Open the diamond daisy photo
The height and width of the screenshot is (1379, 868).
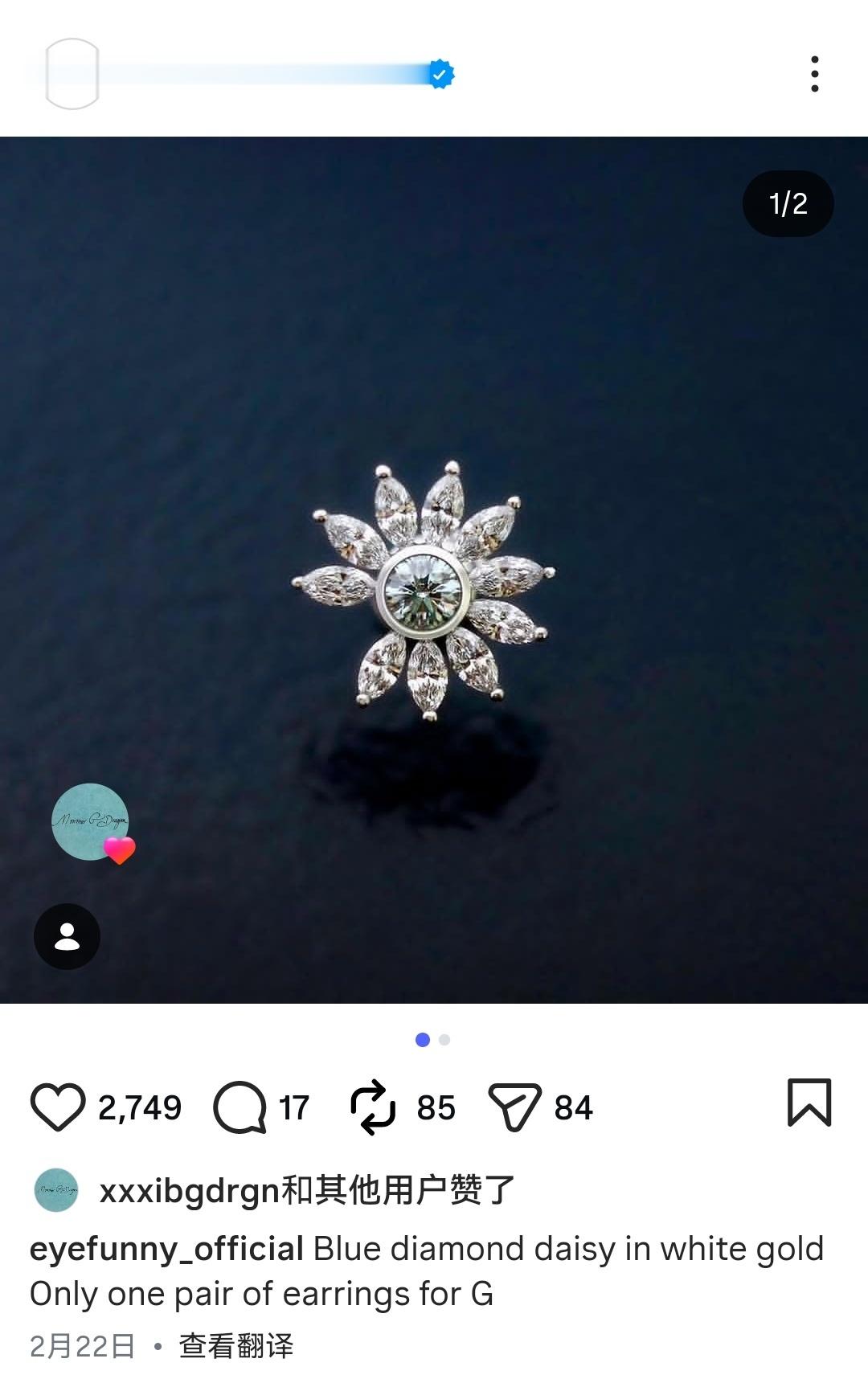434,570
